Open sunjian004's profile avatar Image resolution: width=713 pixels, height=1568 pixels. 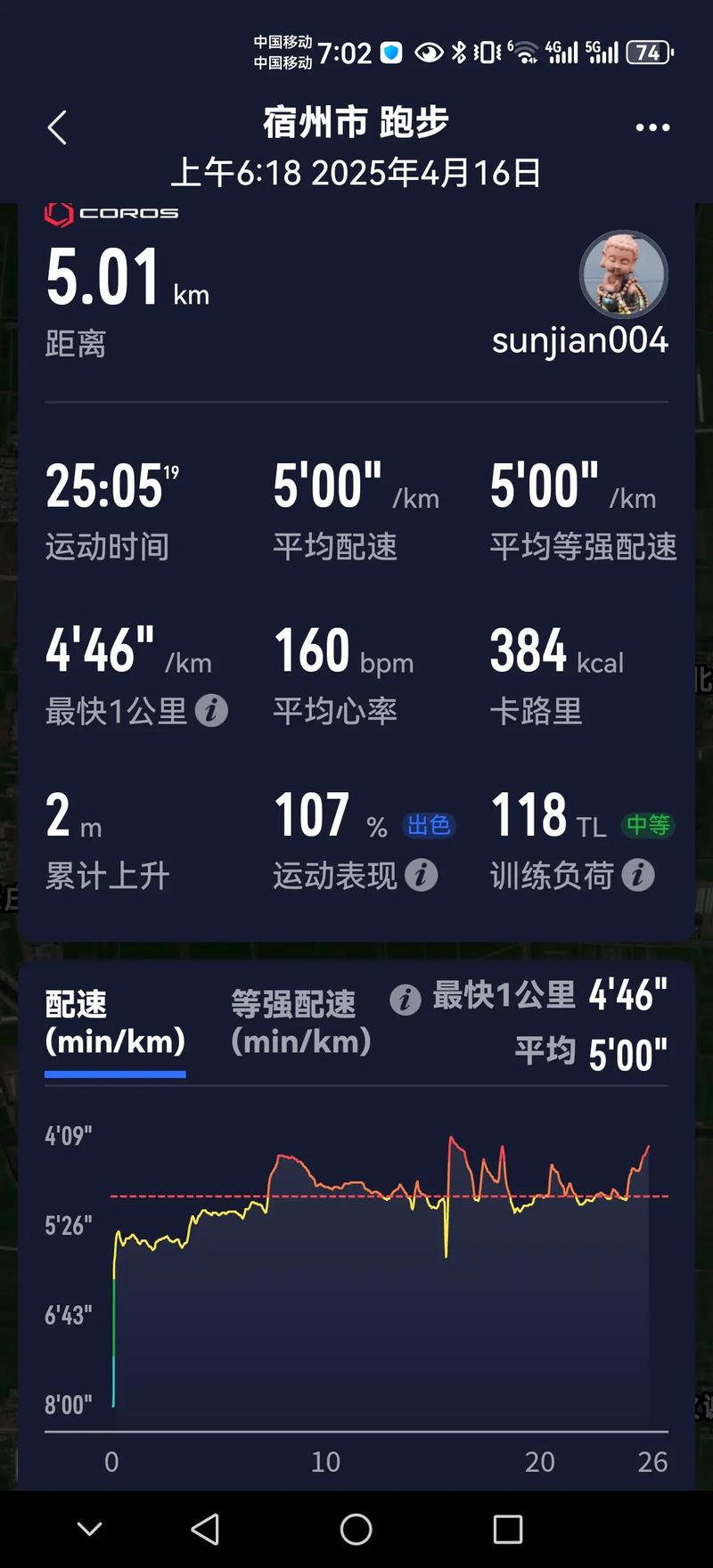623,274
